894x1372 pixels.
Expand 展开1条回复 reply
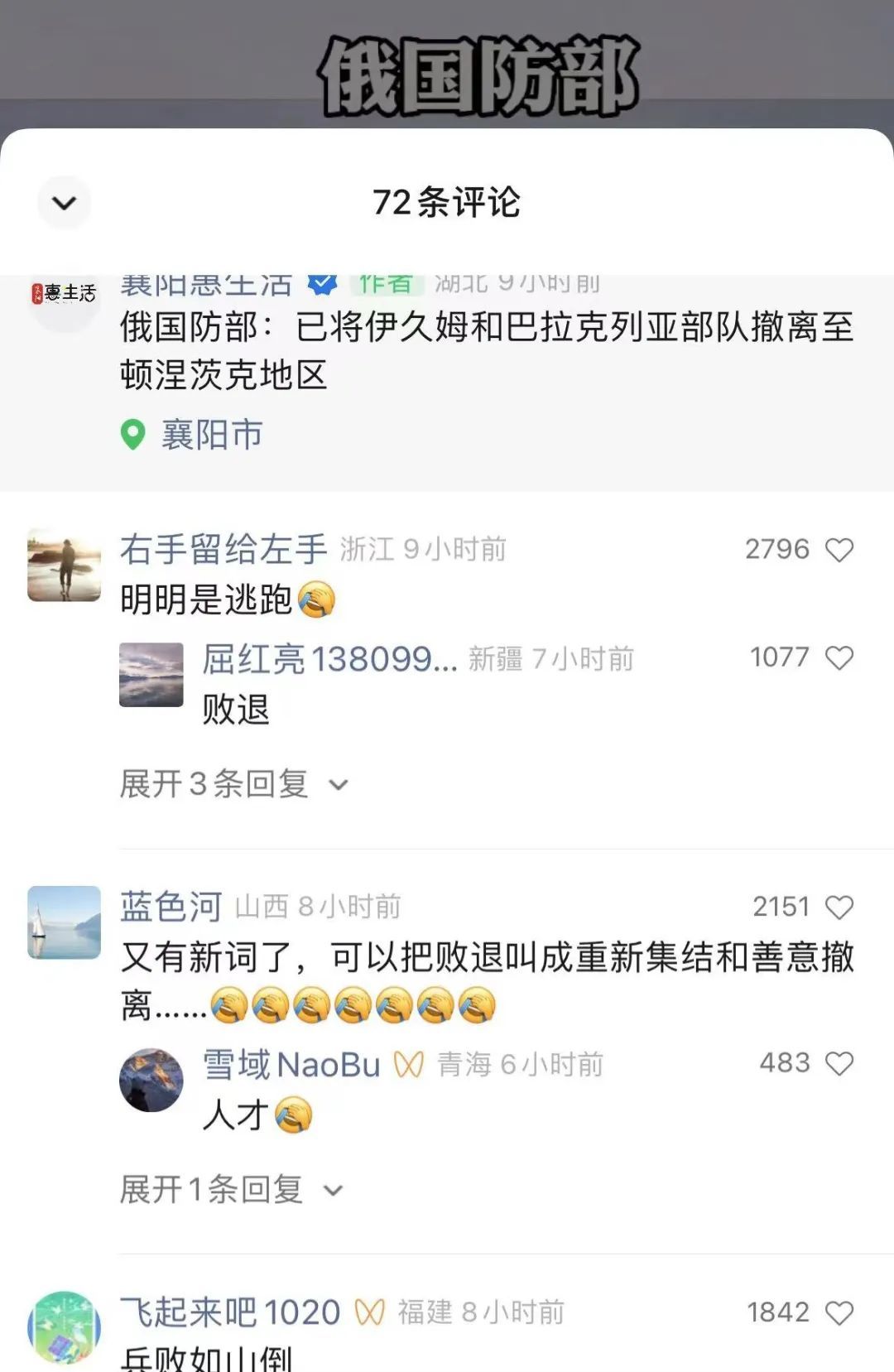[x=230, y=1190]
